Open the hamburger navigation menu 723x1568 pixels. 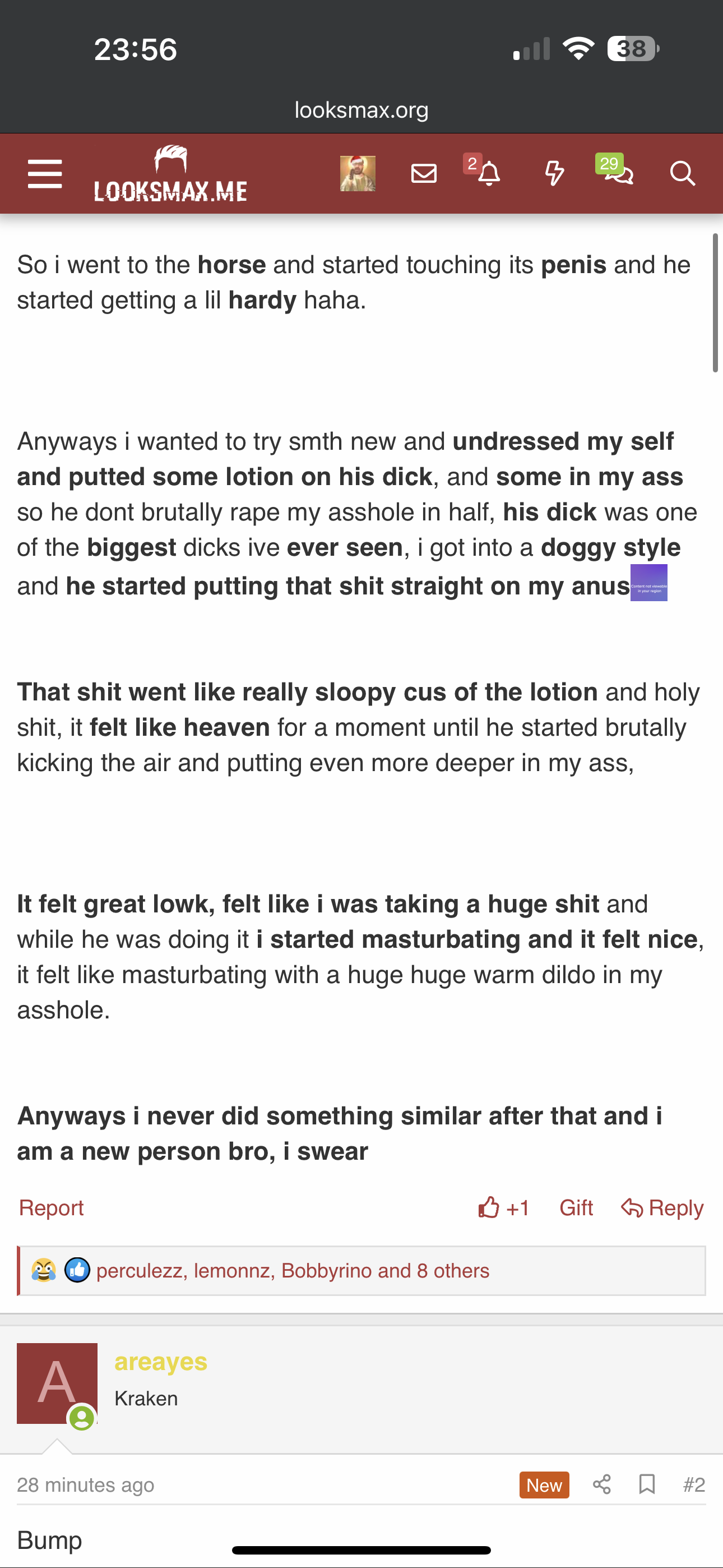(45, 174)
